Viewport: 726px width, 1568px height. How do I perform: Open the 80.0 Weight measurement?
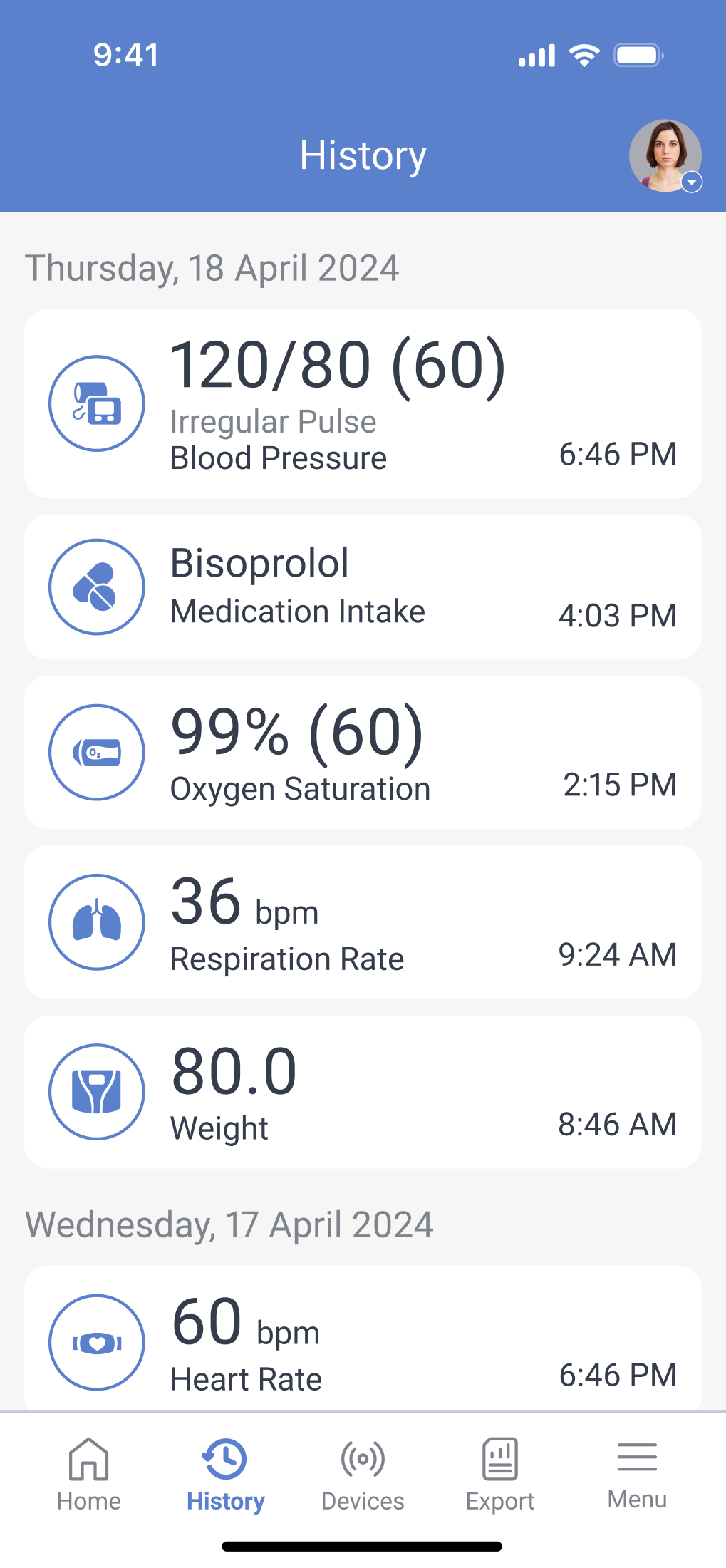[x=363, y=1092]
